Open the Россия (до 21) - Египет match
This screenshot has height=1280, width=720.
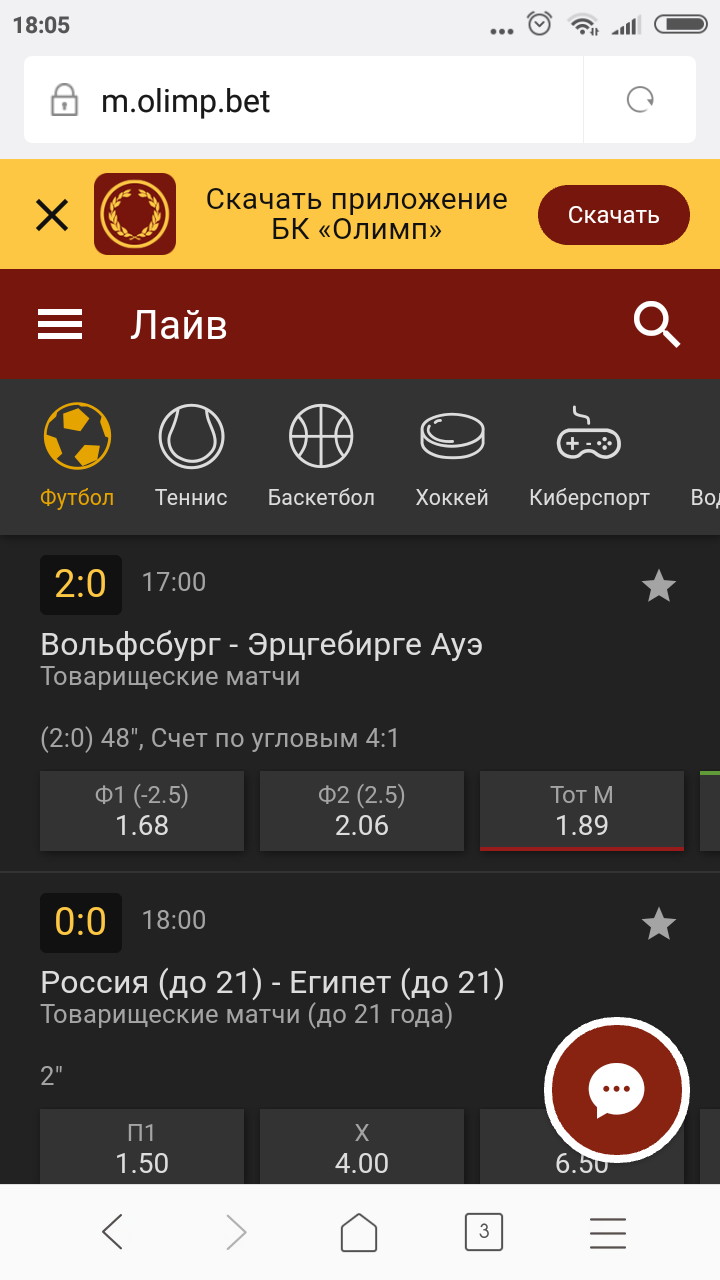click(272, 983)
